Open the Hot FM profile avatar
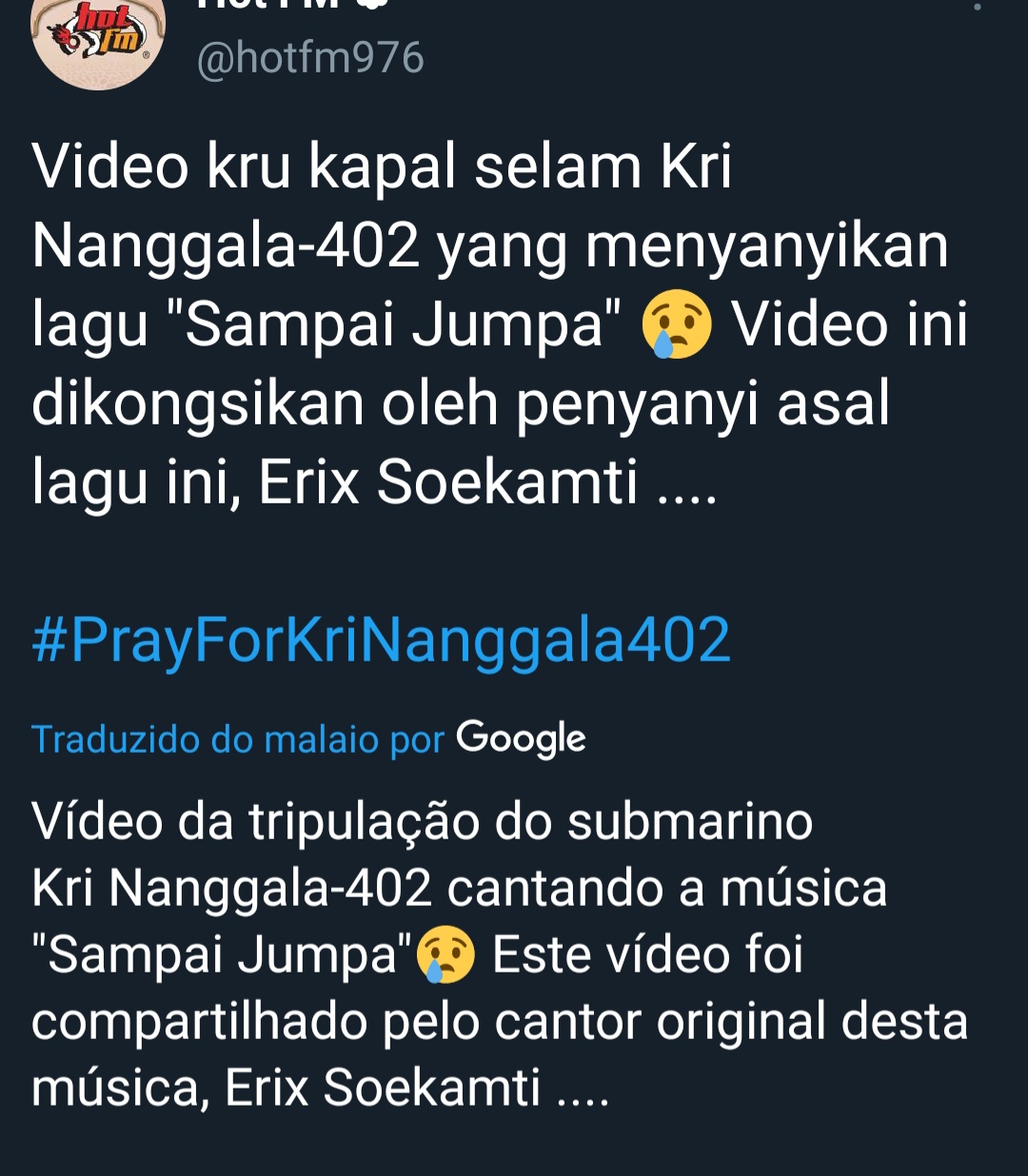Image resolution: width=1028 pixels, height=1176 pixels. coord(99,38)
